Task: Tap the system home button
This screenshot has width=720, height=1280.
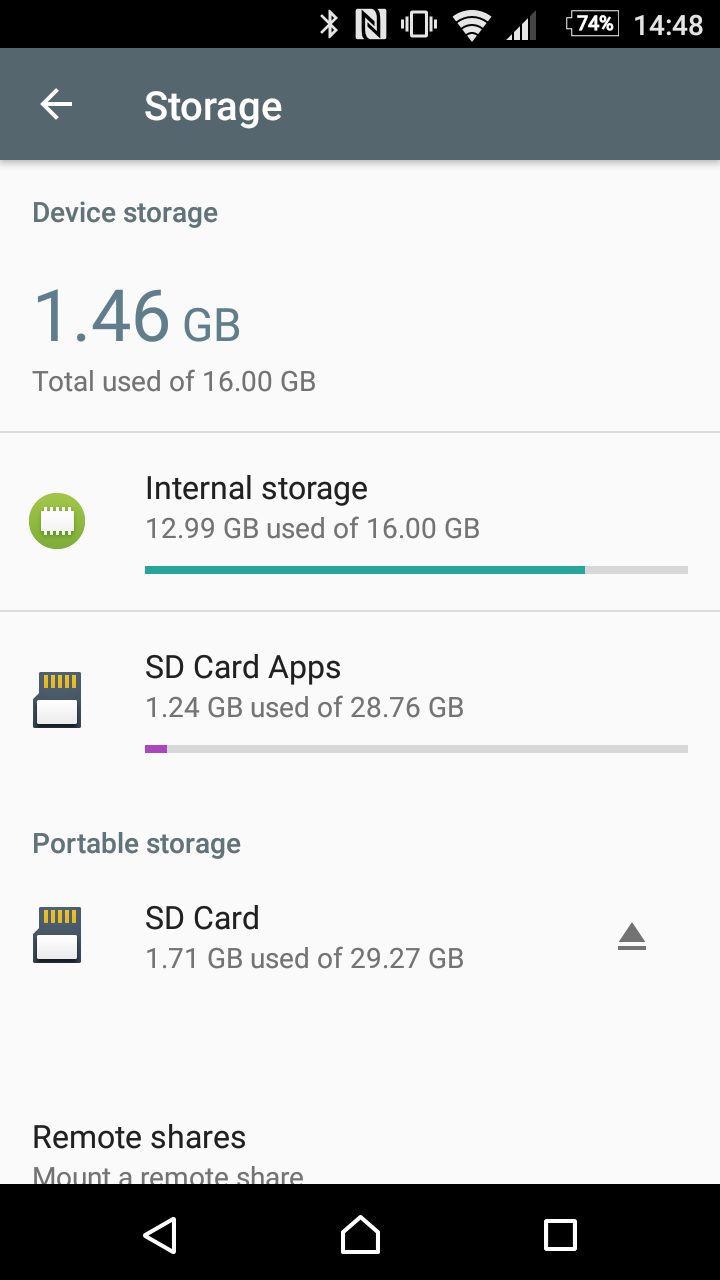Action: point(360,1235)
